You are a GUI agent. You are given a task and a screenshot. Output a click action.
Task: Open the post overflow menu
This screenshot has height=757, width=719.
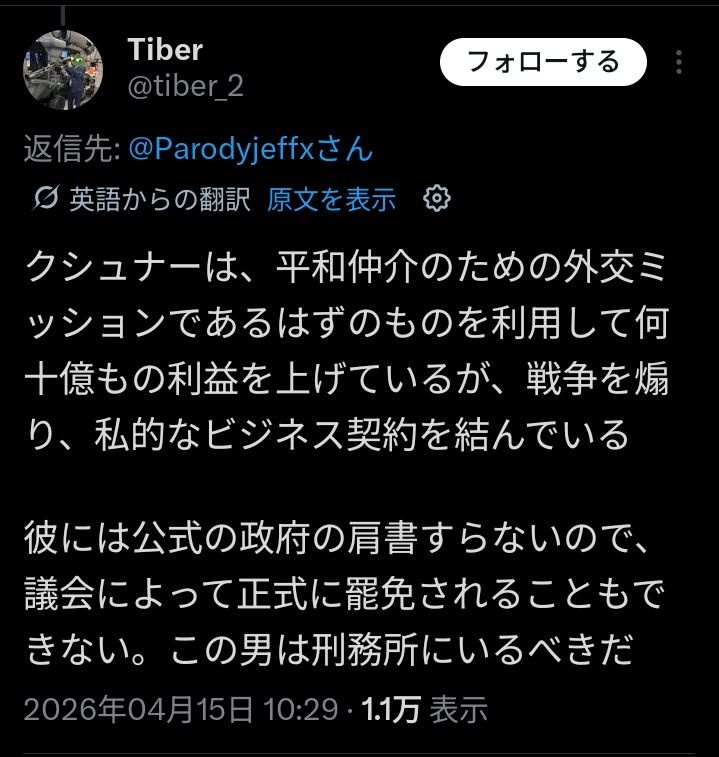point(679,63)
